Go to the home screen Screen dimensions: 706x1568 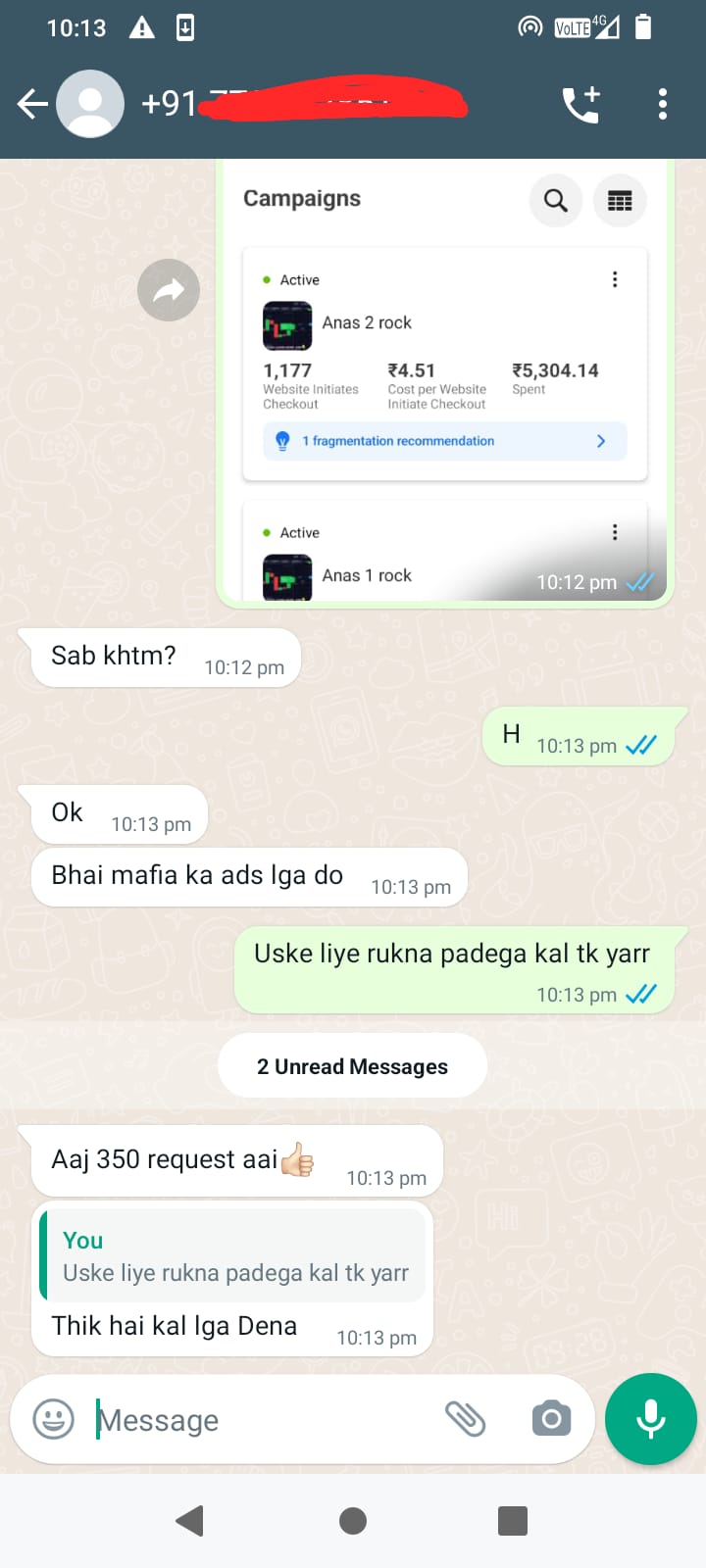point(353,1521)
